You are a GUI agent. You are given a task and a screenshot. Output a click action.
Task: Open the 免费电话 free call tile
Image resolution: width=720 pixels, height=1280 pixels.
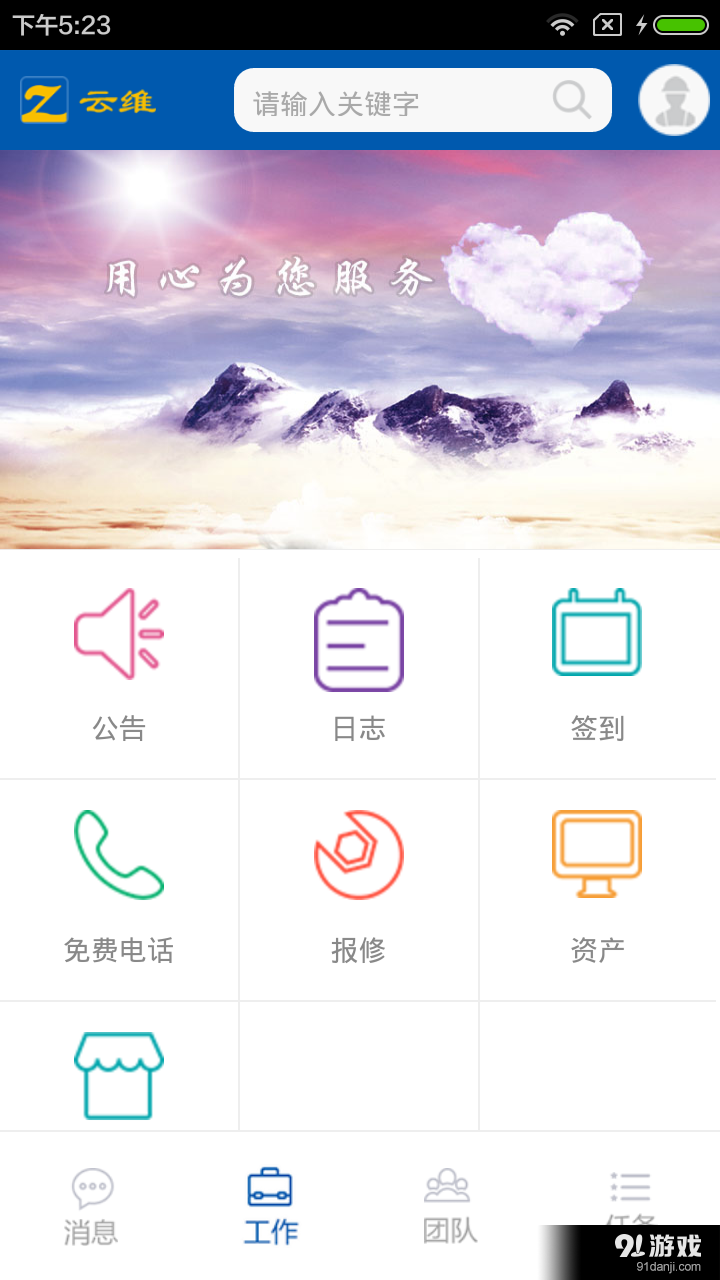119,889
